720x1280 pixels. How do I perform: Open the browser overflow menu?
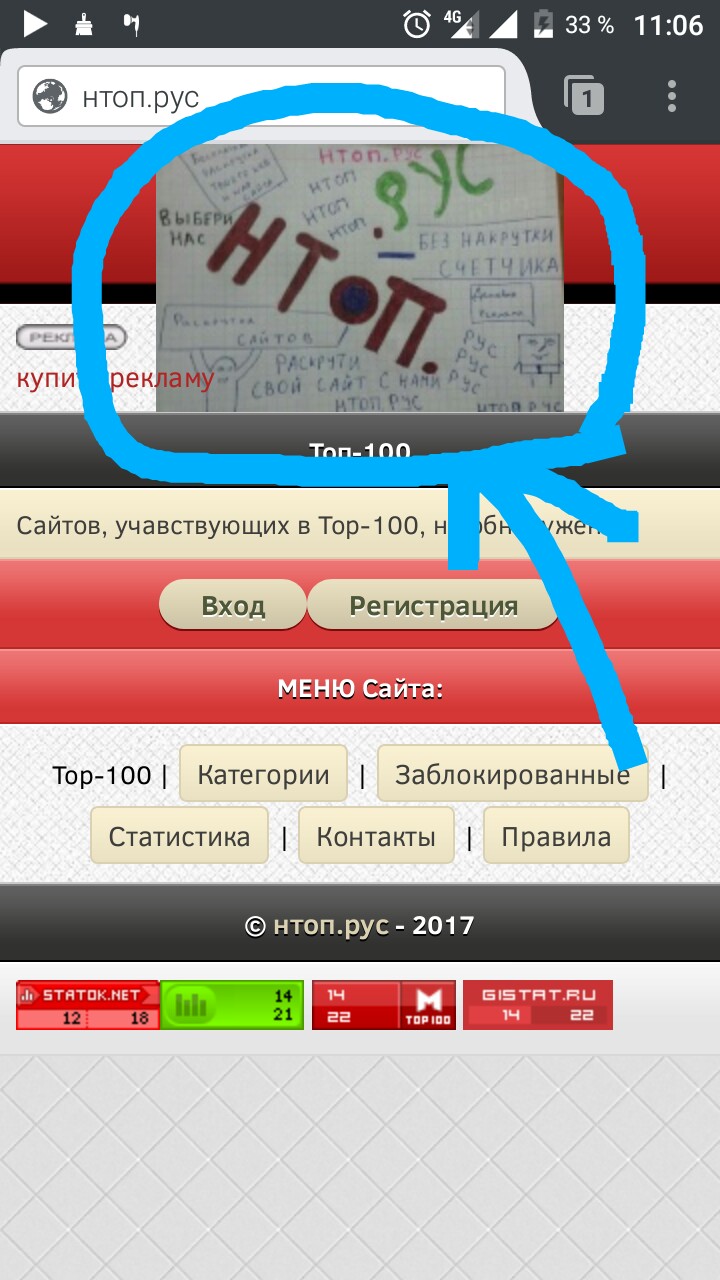[x=672, y=96]
